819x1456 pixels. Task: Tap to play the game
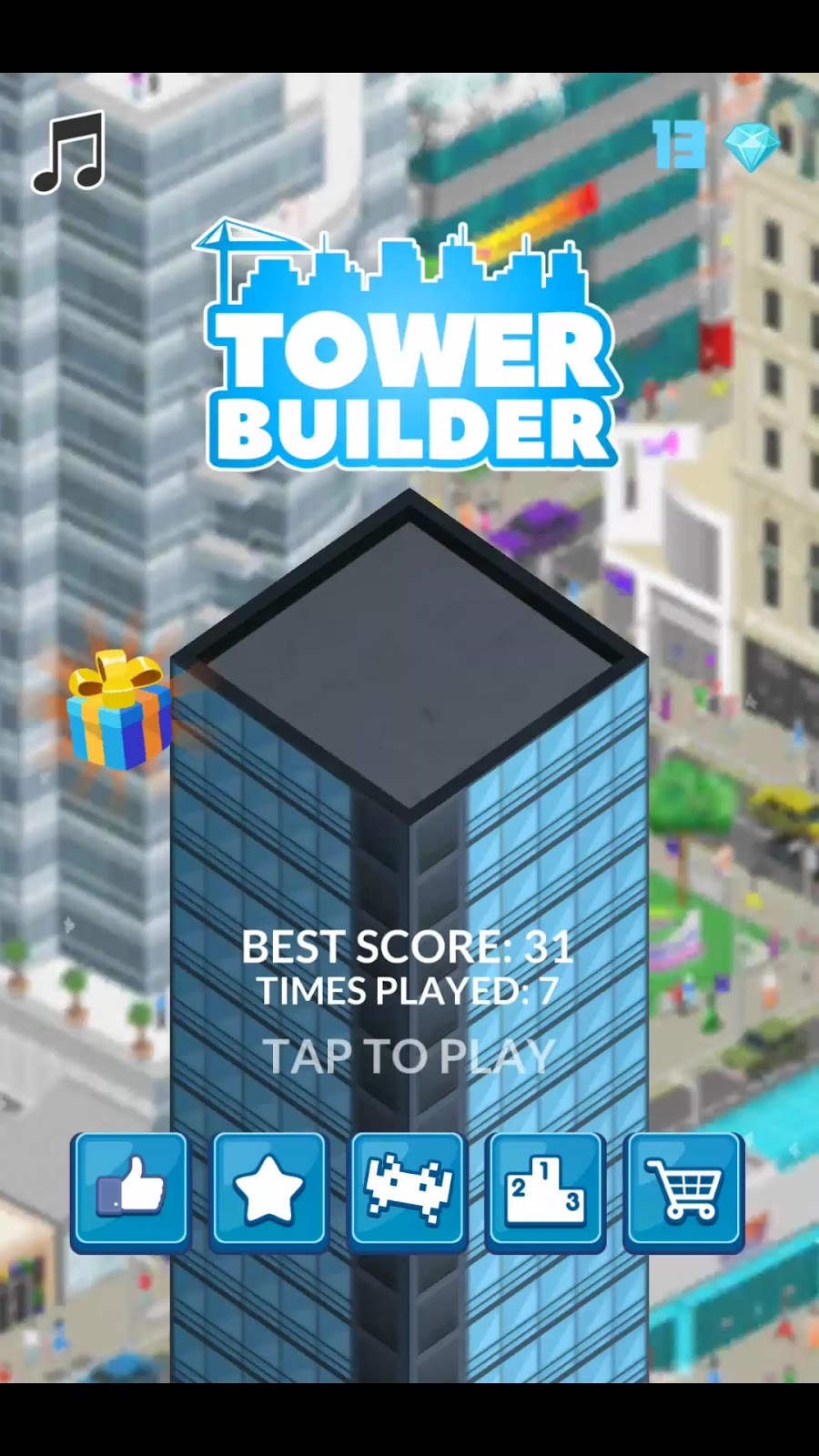pos(409,1057)
